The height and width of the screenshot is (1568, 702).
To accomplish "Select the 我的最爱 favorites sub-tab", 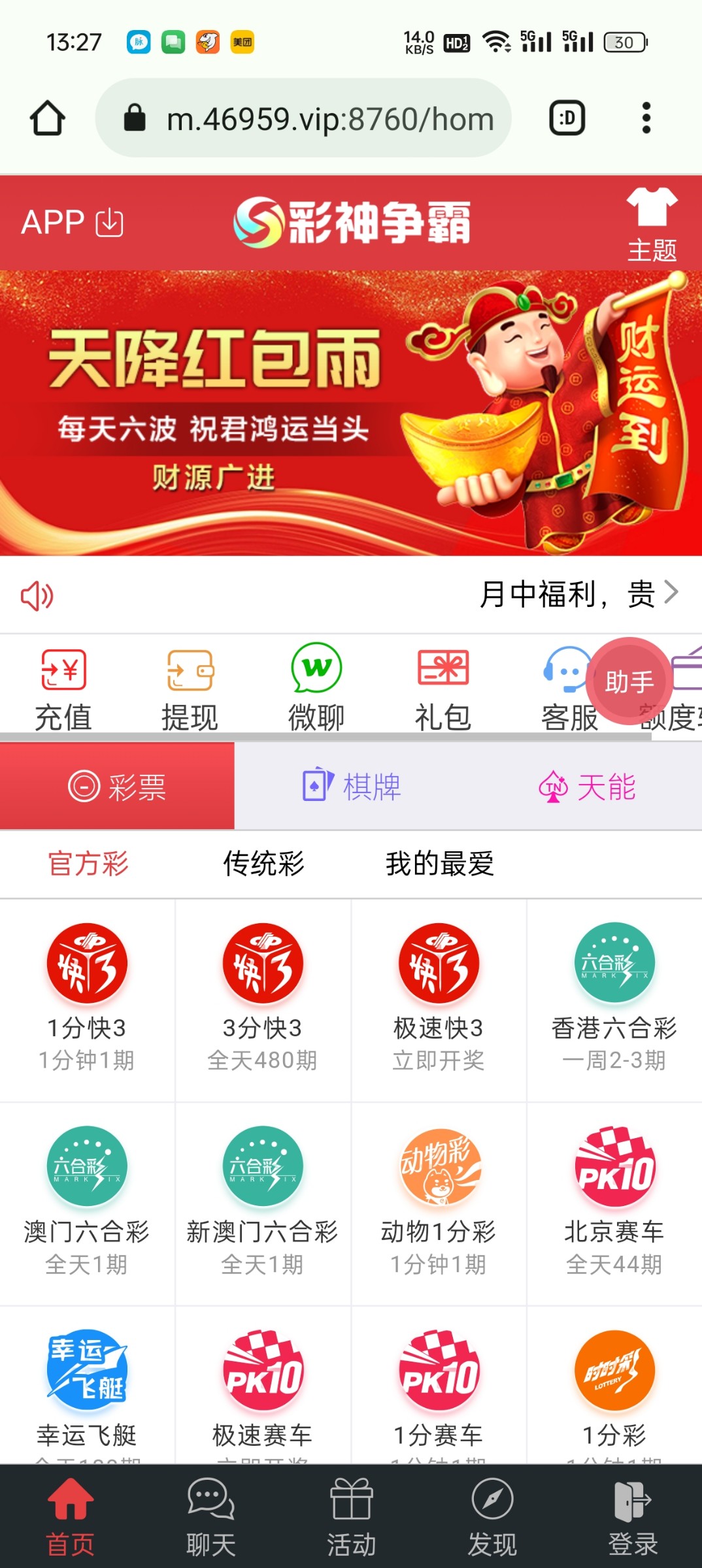I will click(439, 863).
